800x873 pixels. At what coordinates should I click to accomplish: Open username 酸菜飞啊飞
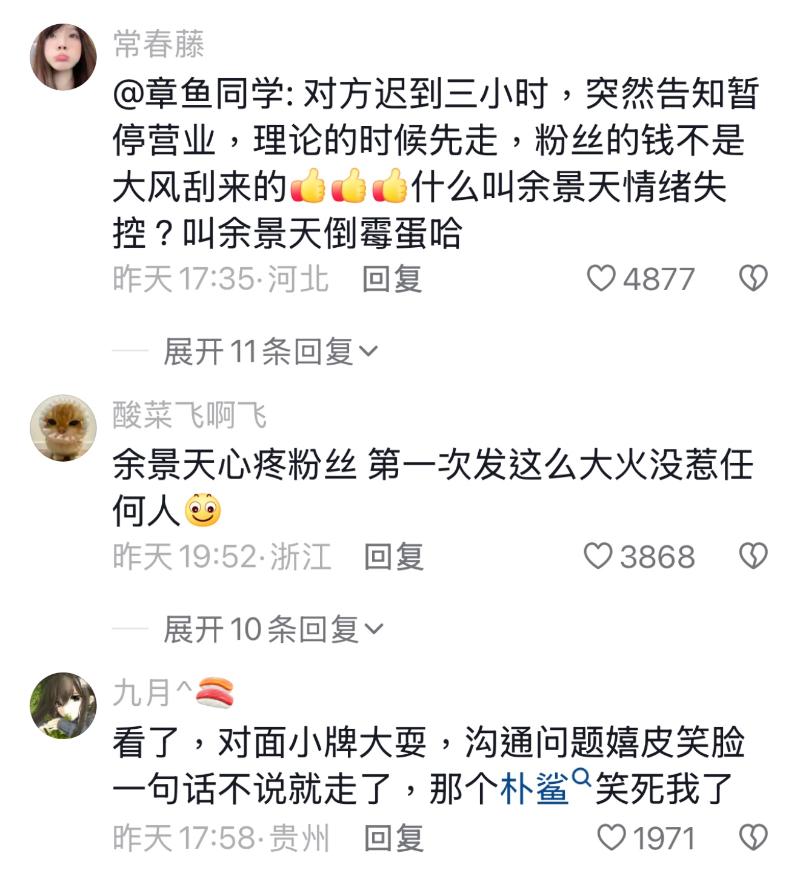coord(189,413)
